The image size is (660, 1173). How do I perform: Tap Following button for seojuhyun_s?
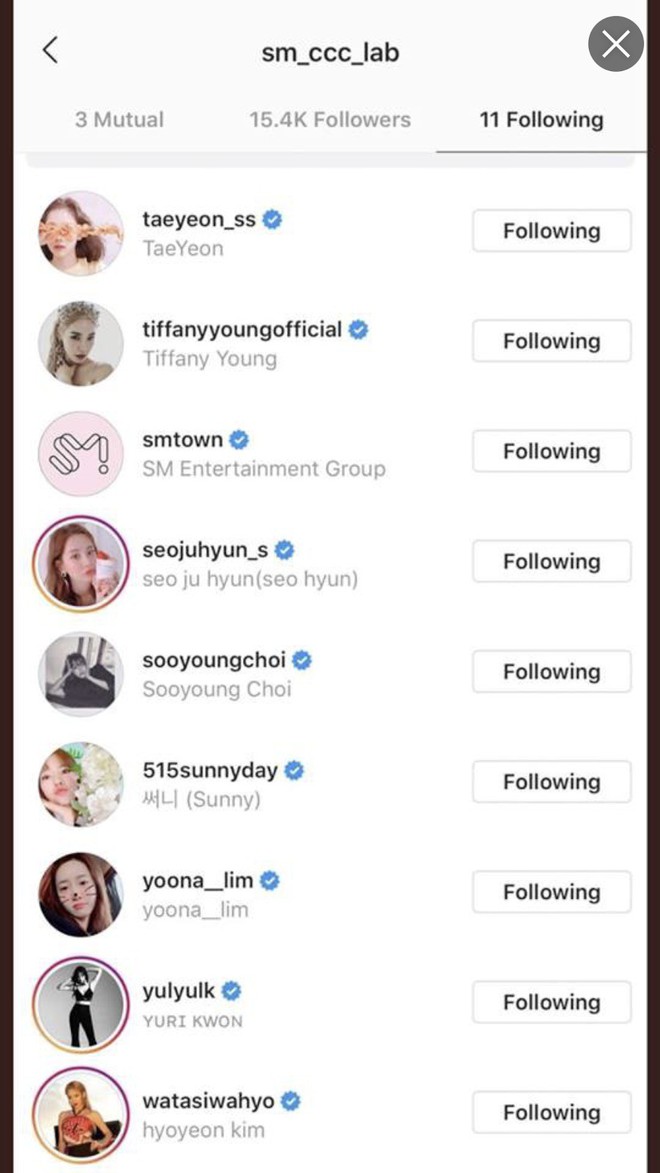(551, 561)
